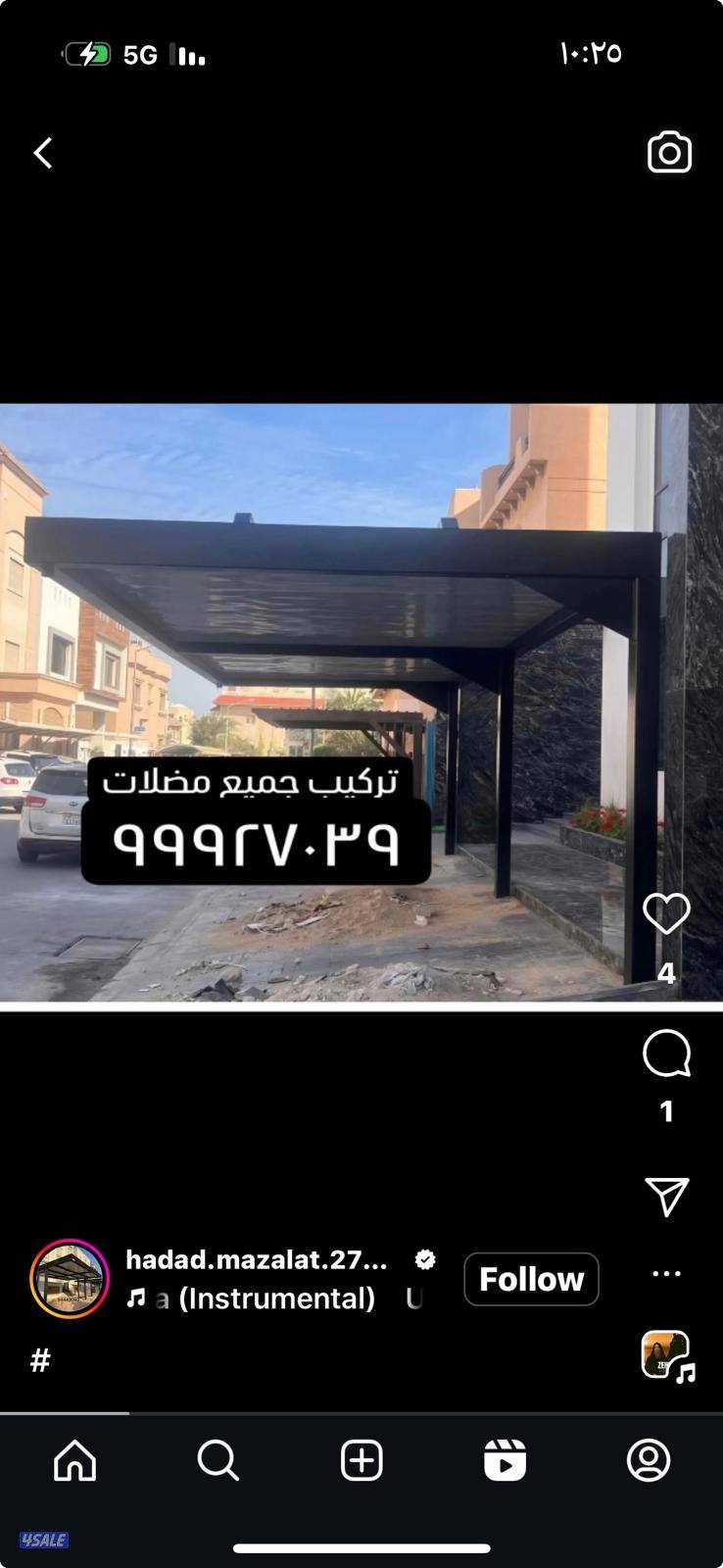
Task: Open the camera to create a reel
Action: pyautogui.click(x=669, y=153)
